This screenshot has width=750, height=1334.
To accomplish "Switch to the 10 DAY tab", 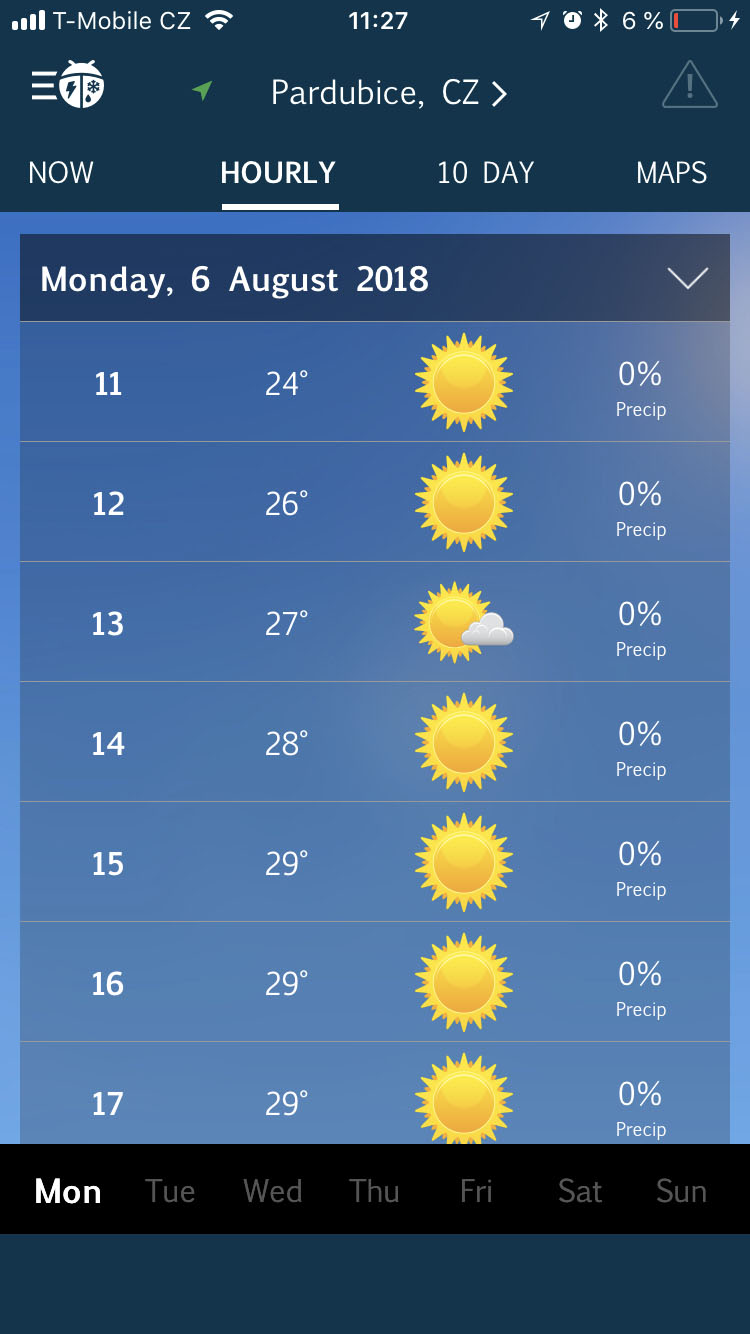I will (485, 173).
